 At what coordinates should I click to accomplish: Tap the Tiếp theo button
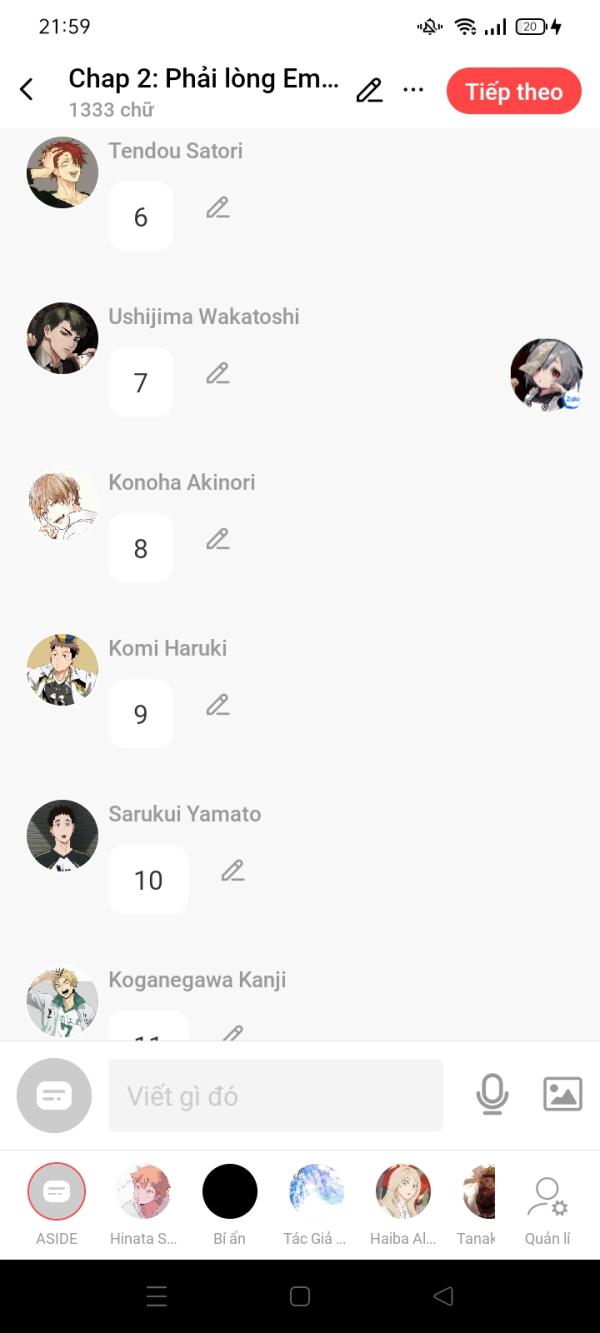coord(514,91)
